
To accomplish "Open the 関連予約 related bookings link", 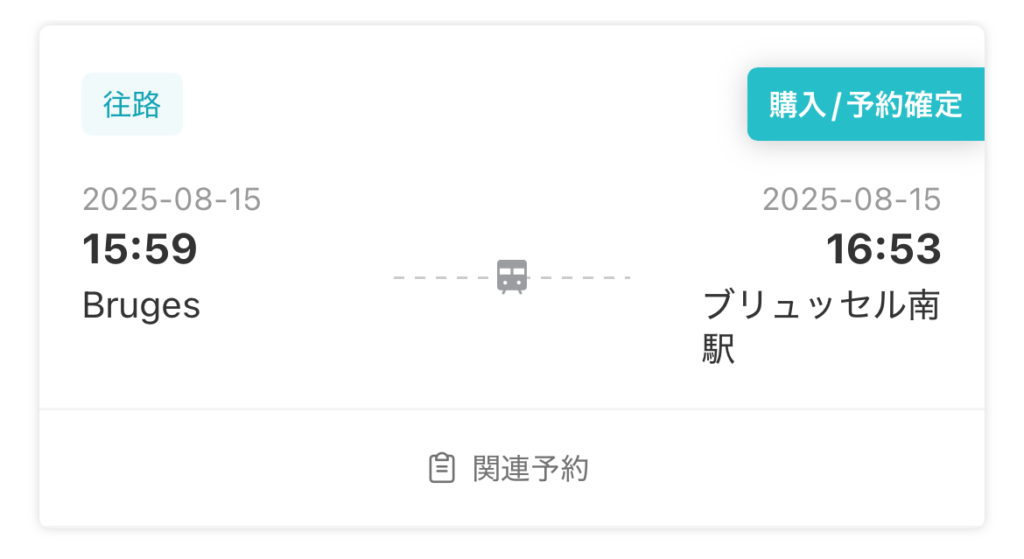I will (x=510, y=468).
